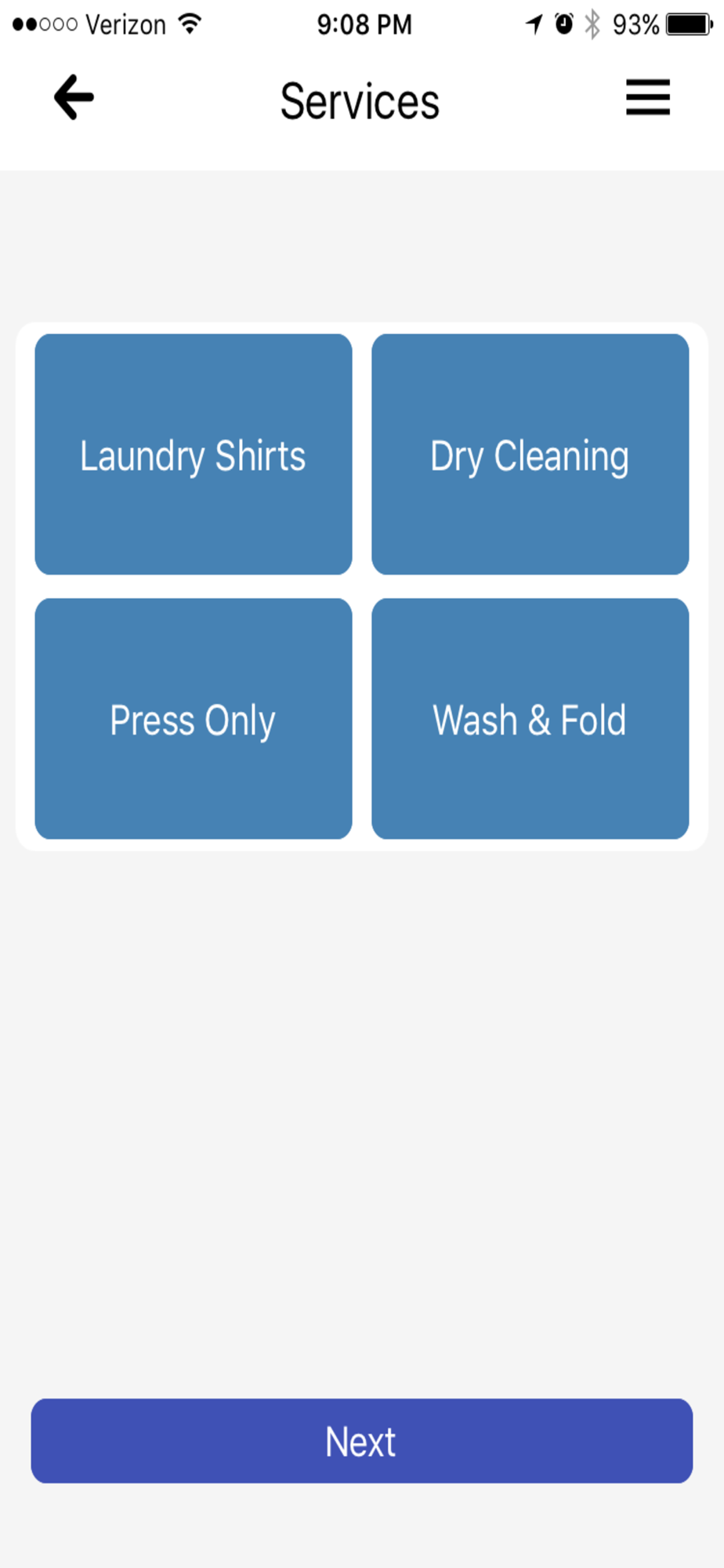
Task: Select the Wash & Fold service
Action: tap(530, 718)
